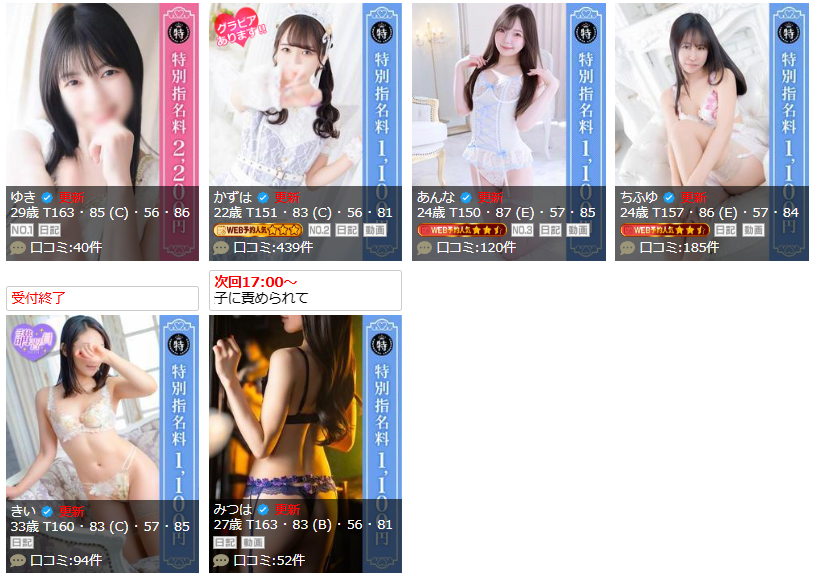Open ゆき's profile card
The height and width of the screenshot is (579, 820).
[100, 100]
